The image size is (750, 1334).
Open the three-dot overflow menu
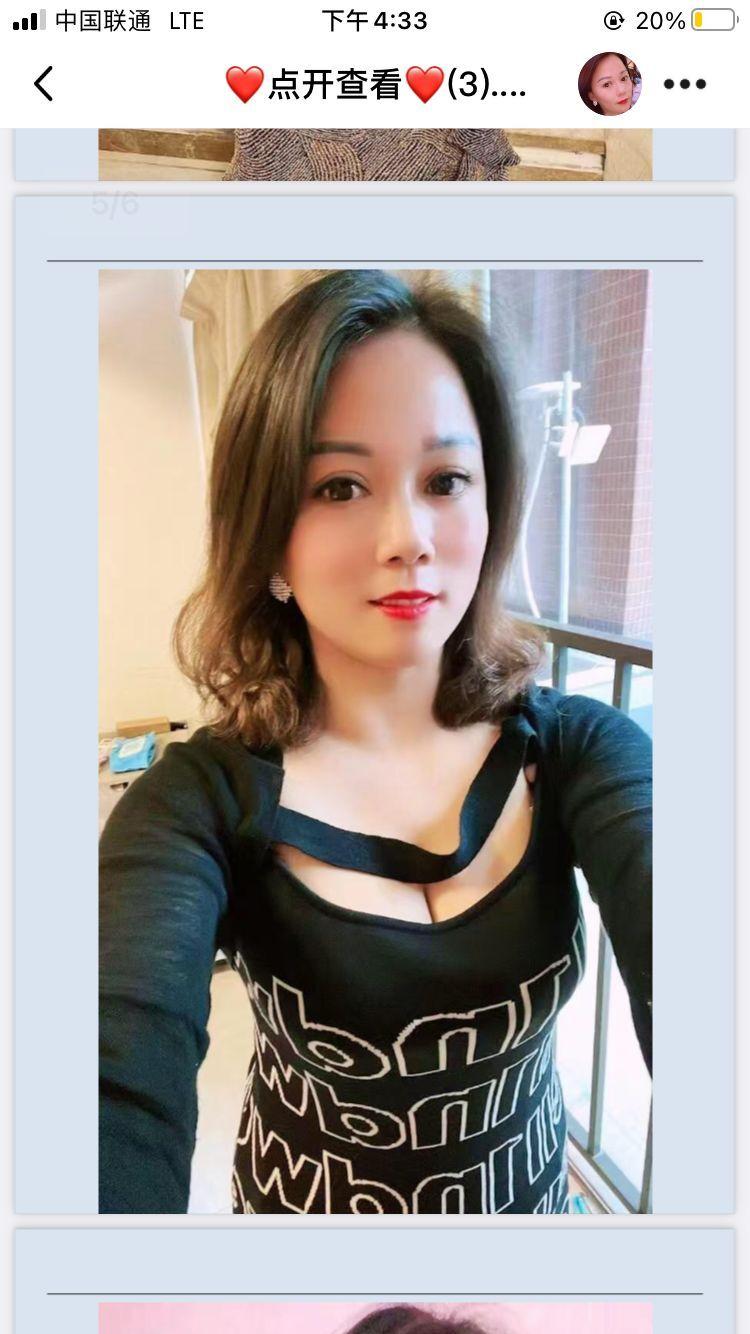coord(685,85)
